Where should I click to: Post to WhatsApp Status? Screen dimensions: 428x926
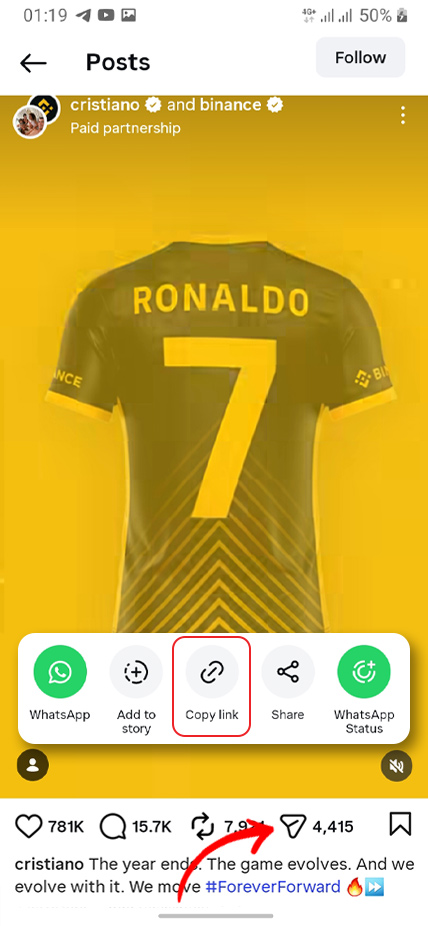364,689
